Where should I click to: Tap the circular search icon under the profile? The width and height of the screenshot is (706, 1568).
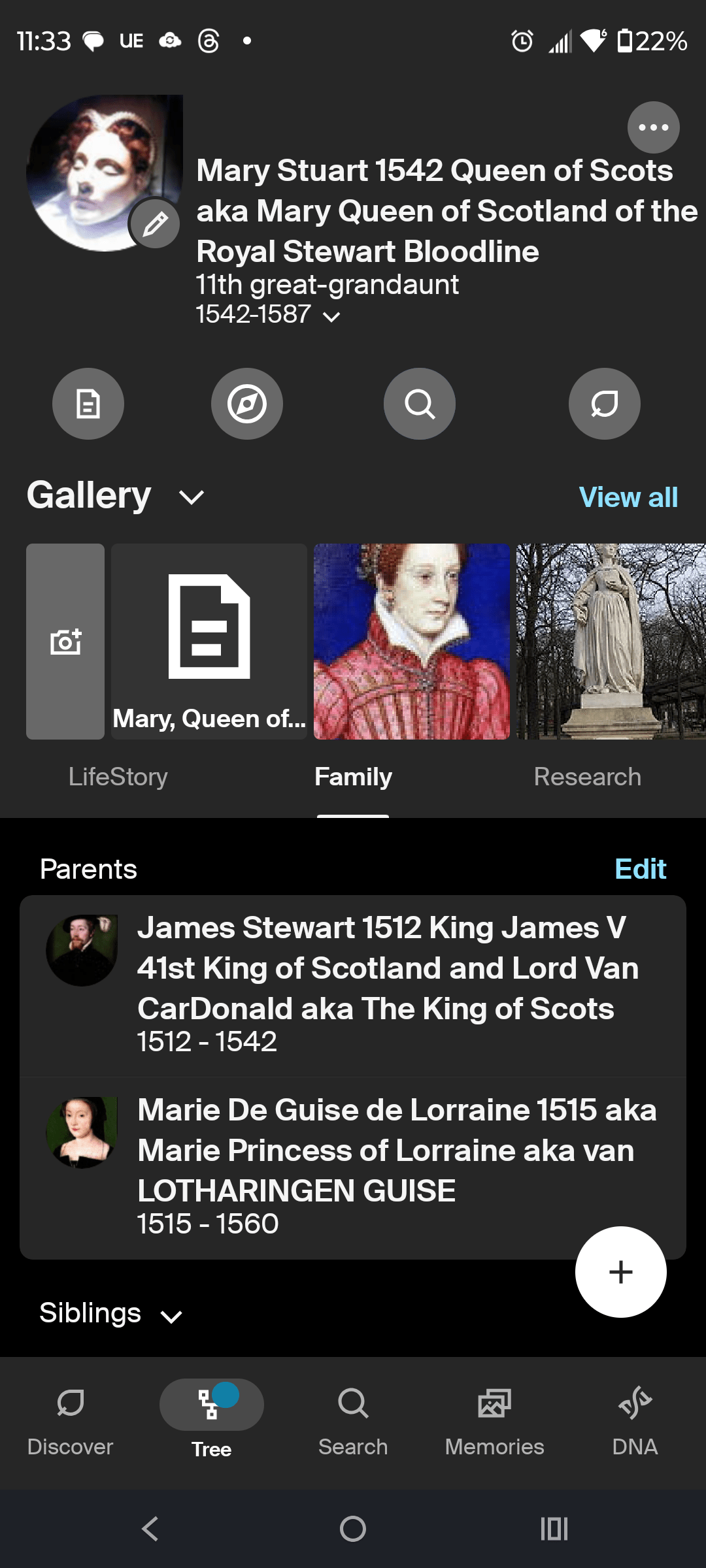[419, 403]
